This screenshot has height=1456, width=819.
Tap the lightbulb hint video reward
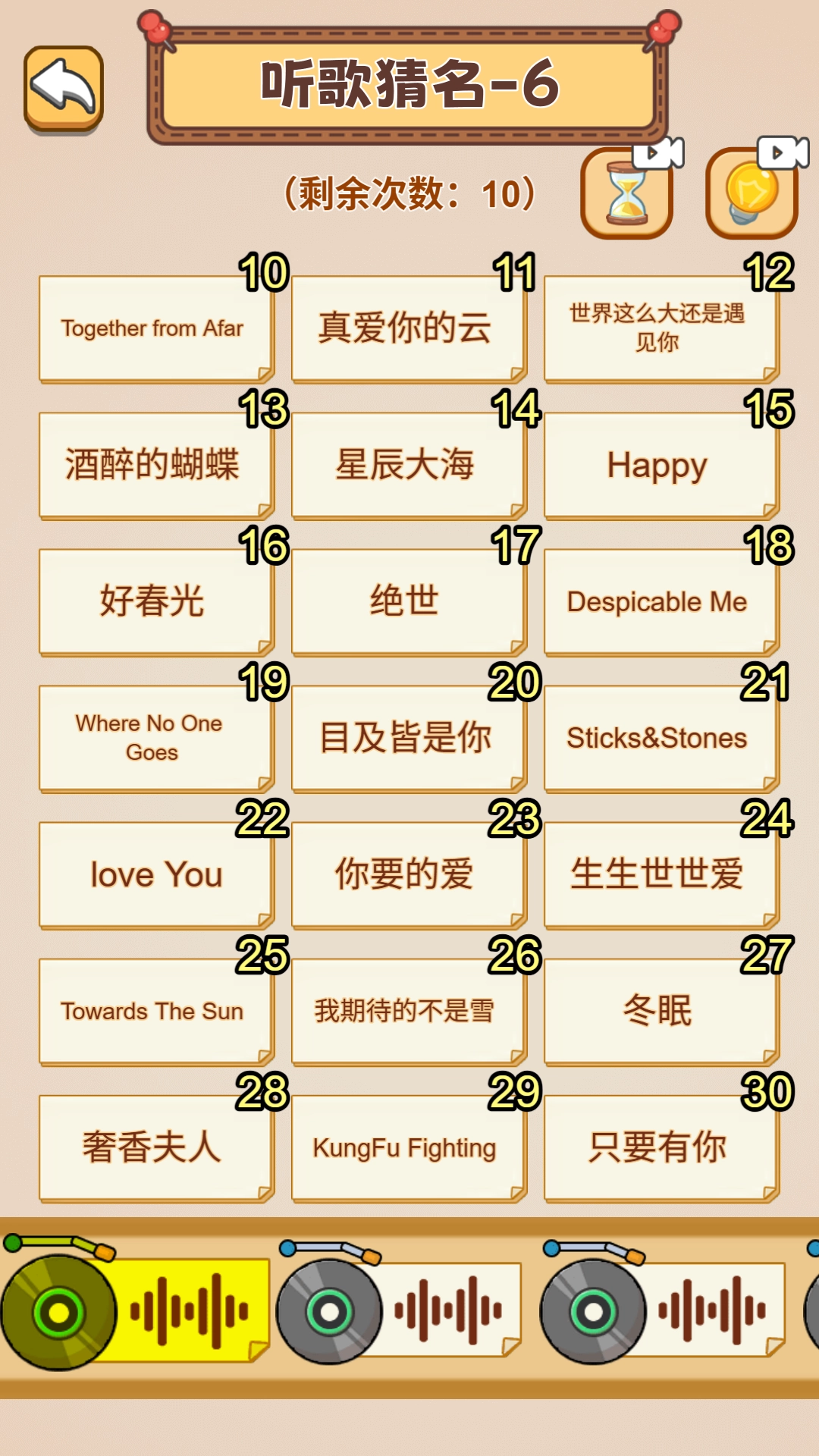[752, 195]
